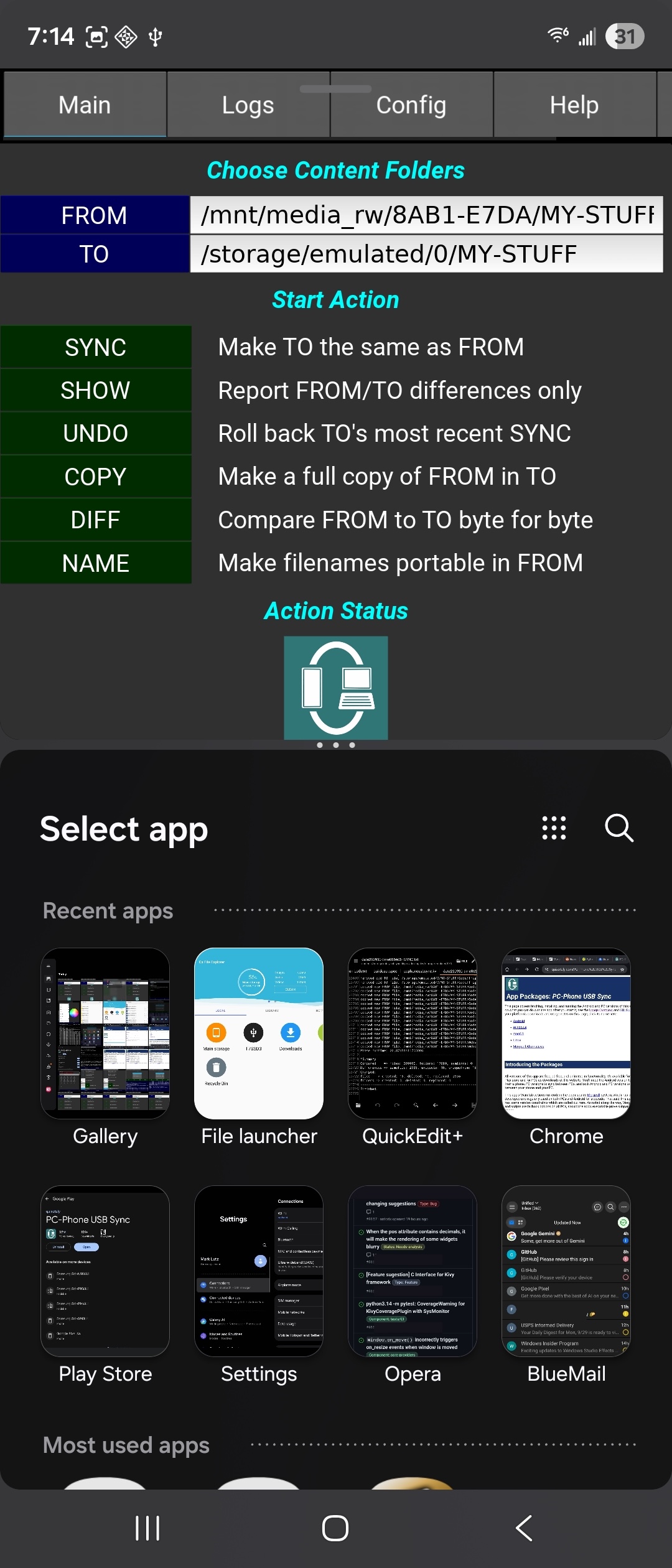Open the Help tab
The image size is (672, 1568).
pos(574,105)
